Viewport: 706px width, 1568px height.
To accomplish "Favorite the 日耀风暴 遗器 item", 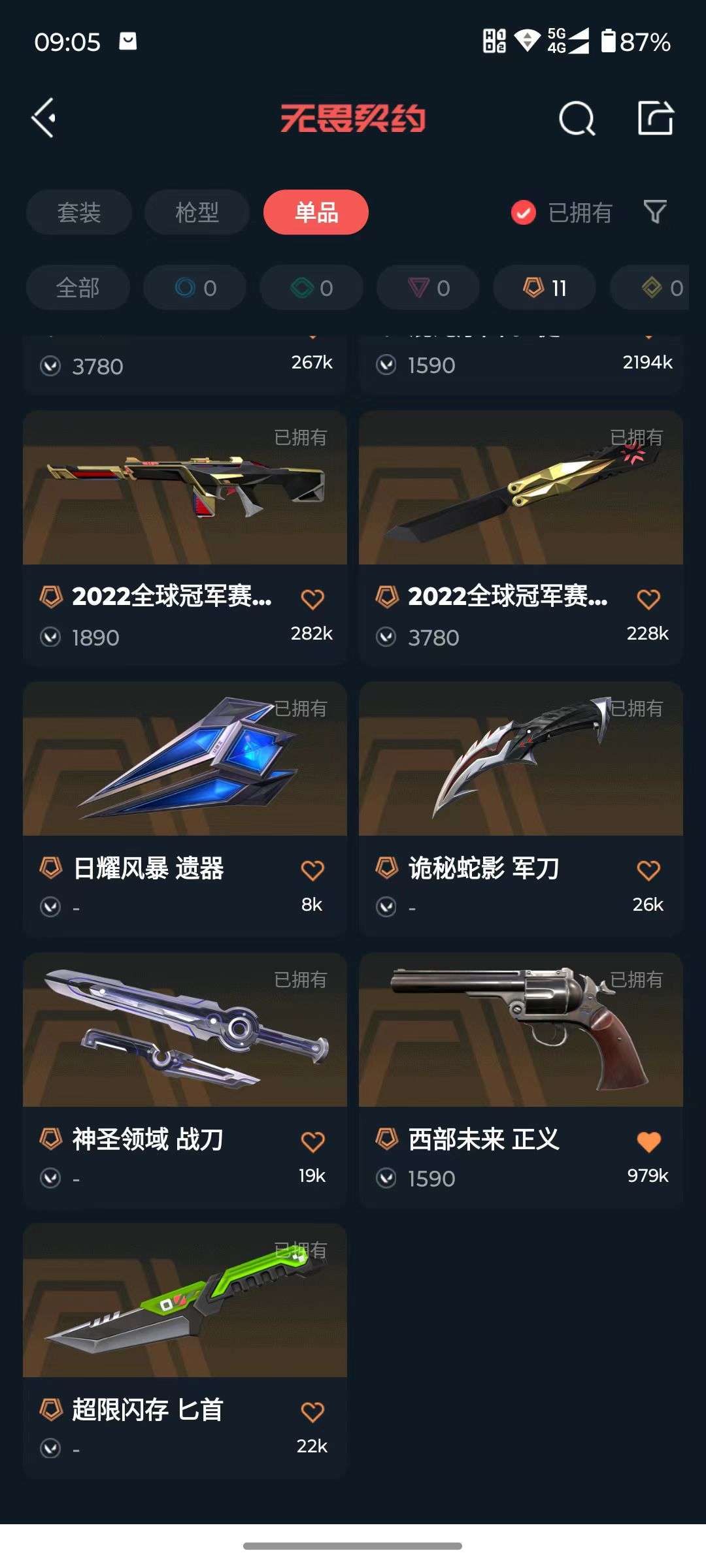I will pyautogui.click(x=312, y=870).
